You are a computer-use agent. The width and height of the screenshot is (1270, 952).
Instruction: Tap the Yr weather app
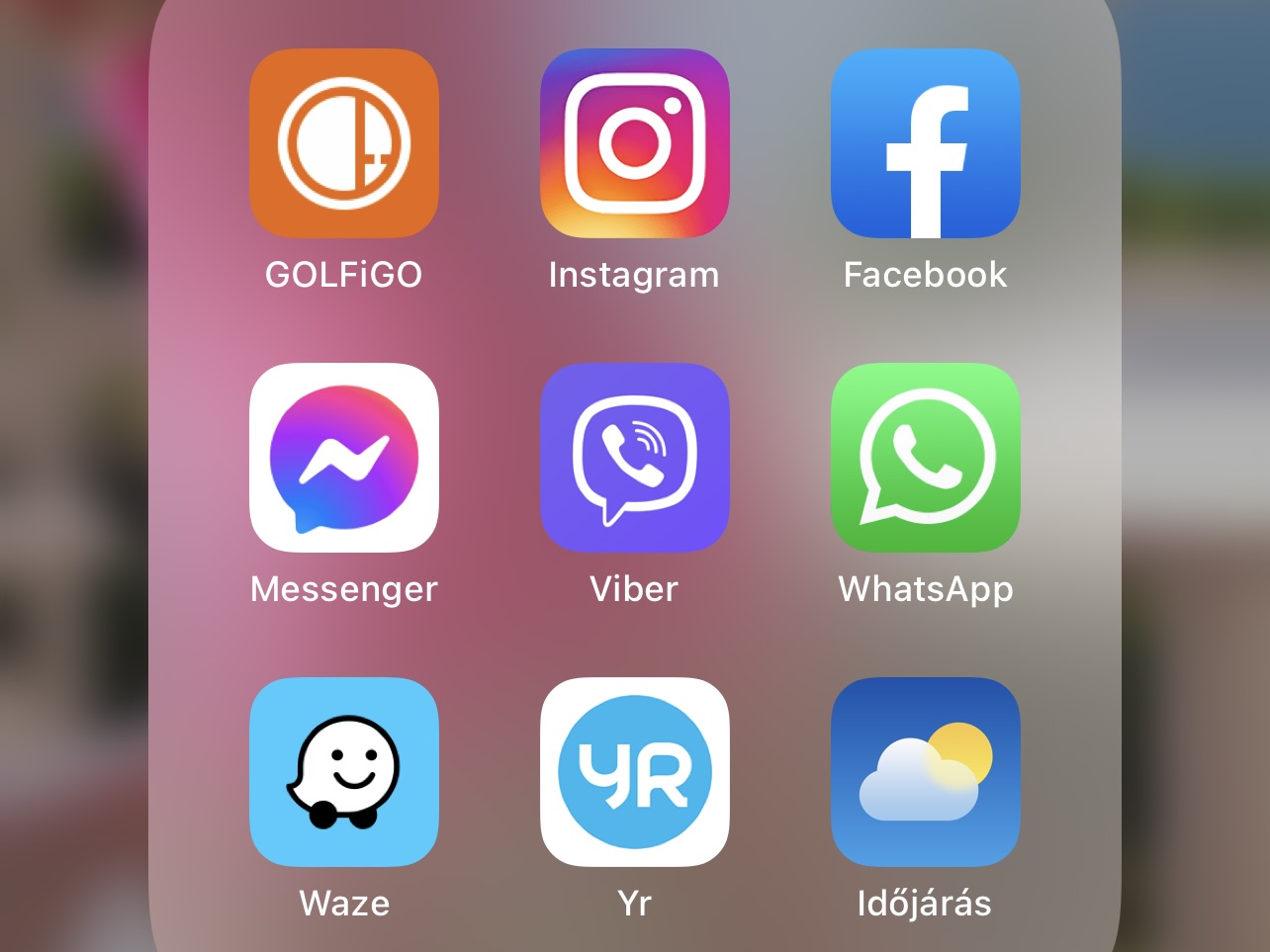(x=634, y=772)
